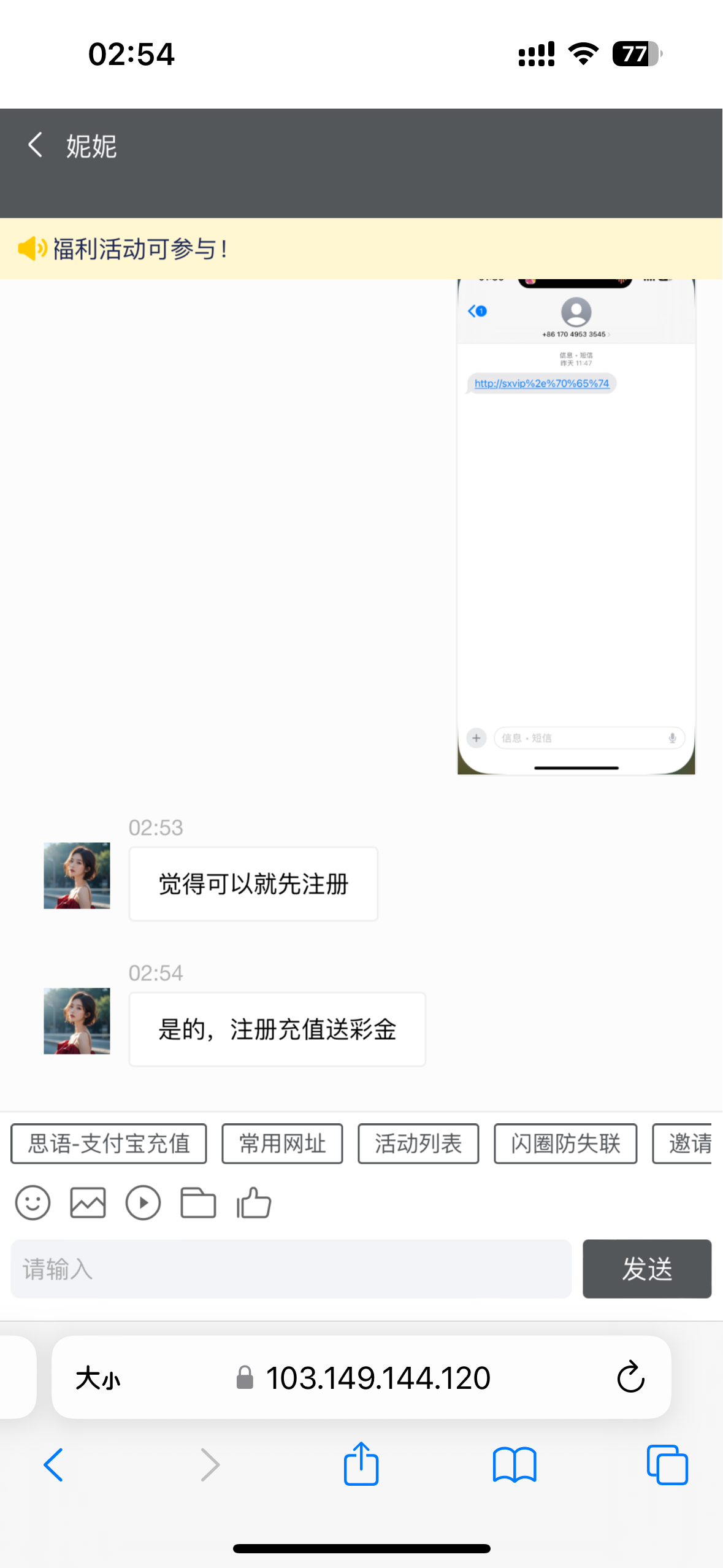Tap the thumbs-up rating icon
The height and width of the screenshot is (1568, 723).
click(x=254, y=1202)
